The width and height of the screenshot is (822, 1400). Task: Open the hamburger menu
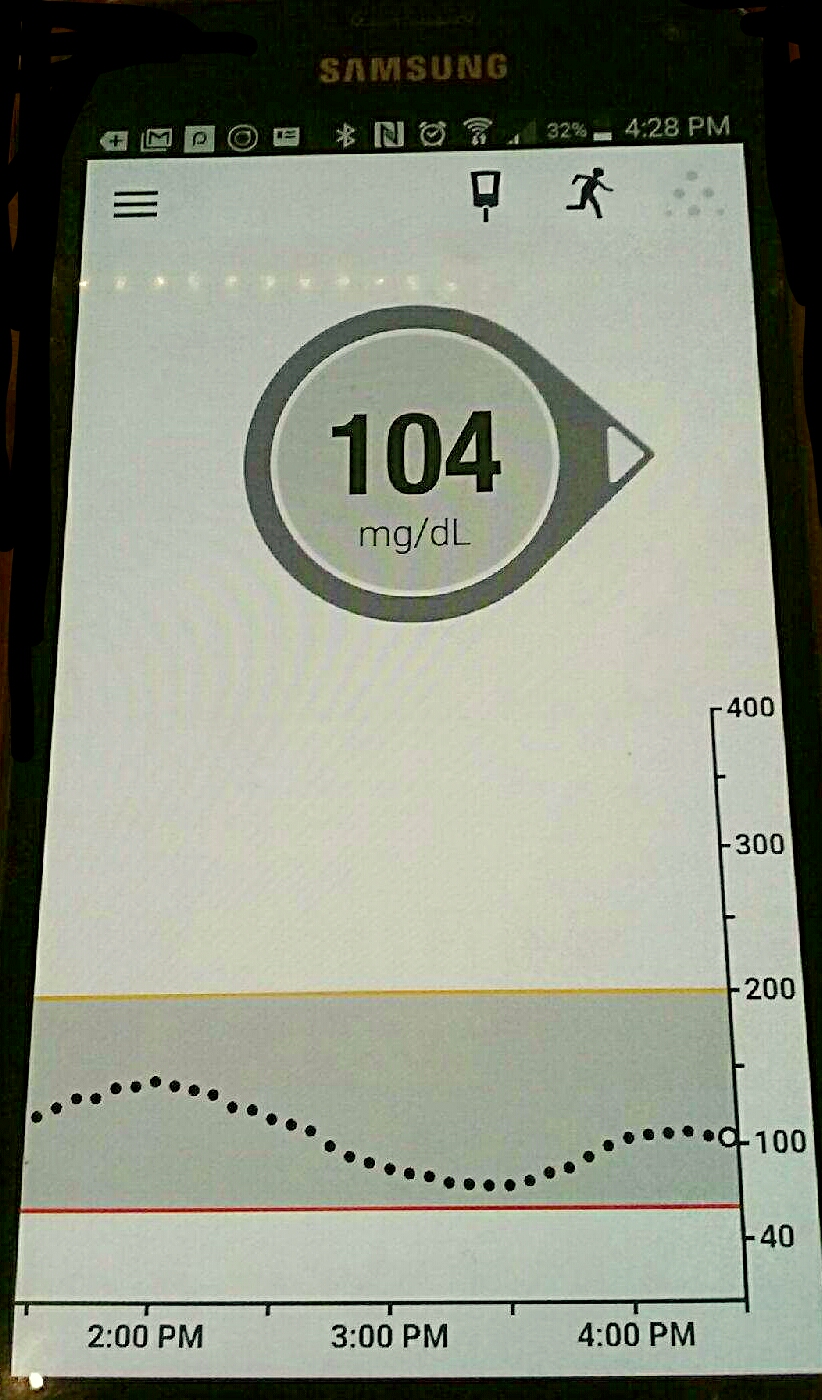[x=136, y=204]
